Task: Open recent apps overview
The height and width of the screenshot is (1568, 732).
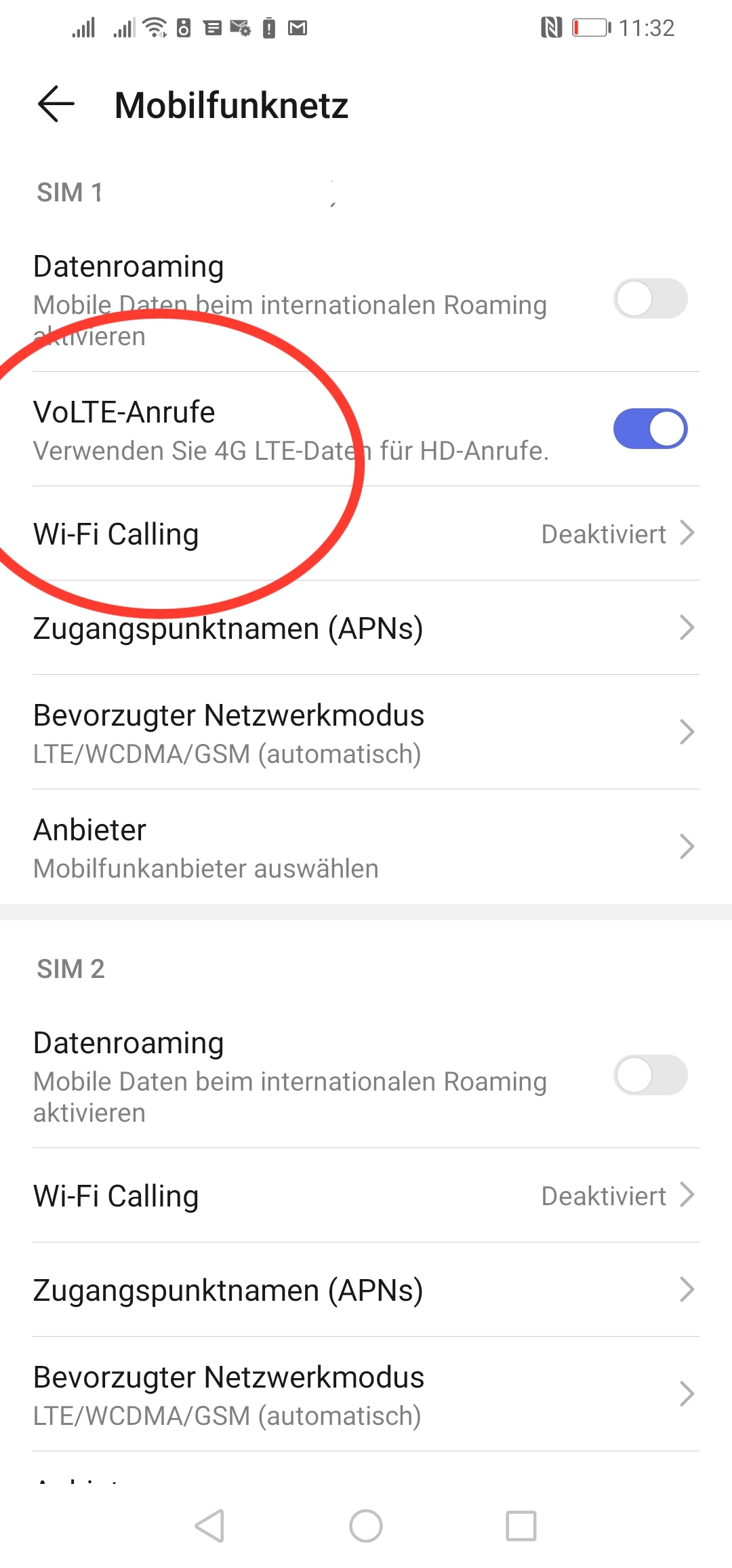Action: coord(521,1526)
